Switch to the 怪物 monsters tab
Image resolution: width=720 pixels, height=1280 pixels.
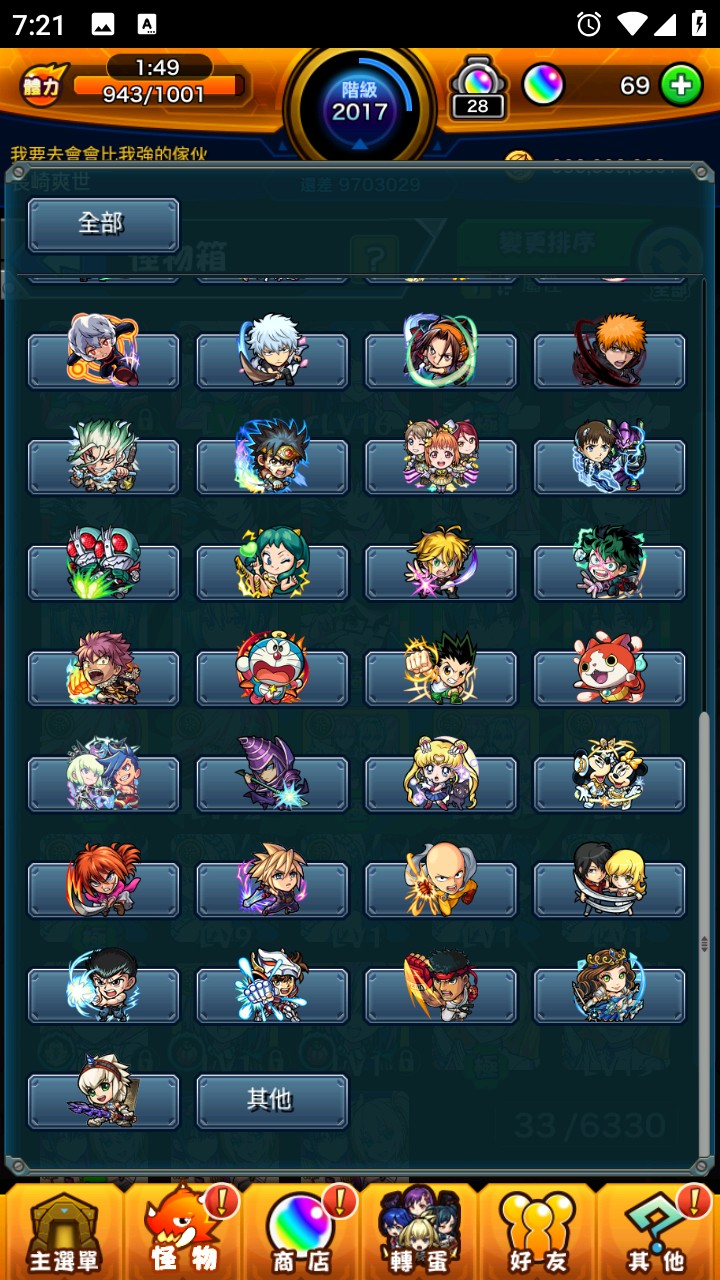click(183, 1232)
